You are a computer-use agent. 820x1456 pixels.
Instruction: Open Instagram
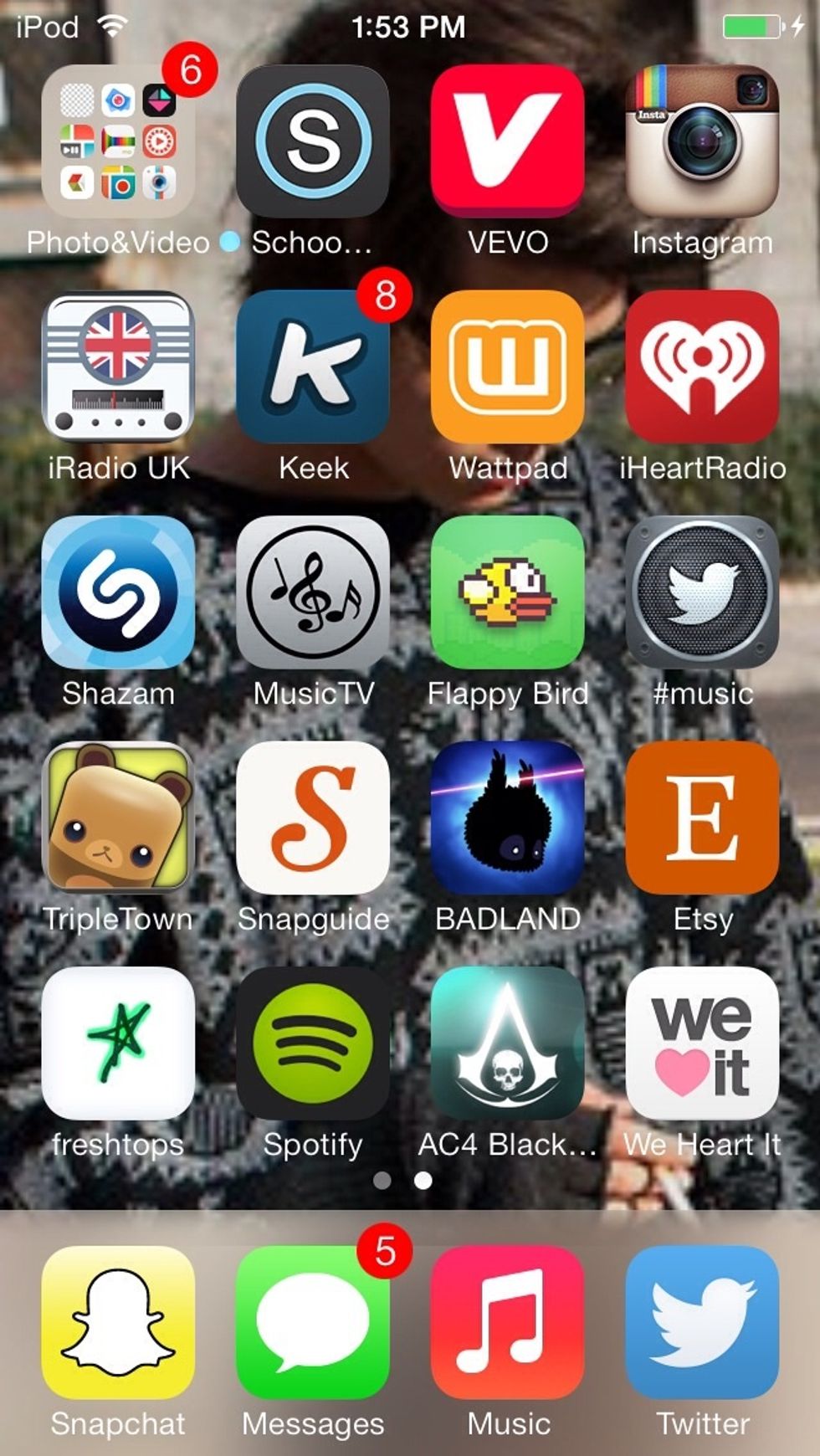point(702,142)
